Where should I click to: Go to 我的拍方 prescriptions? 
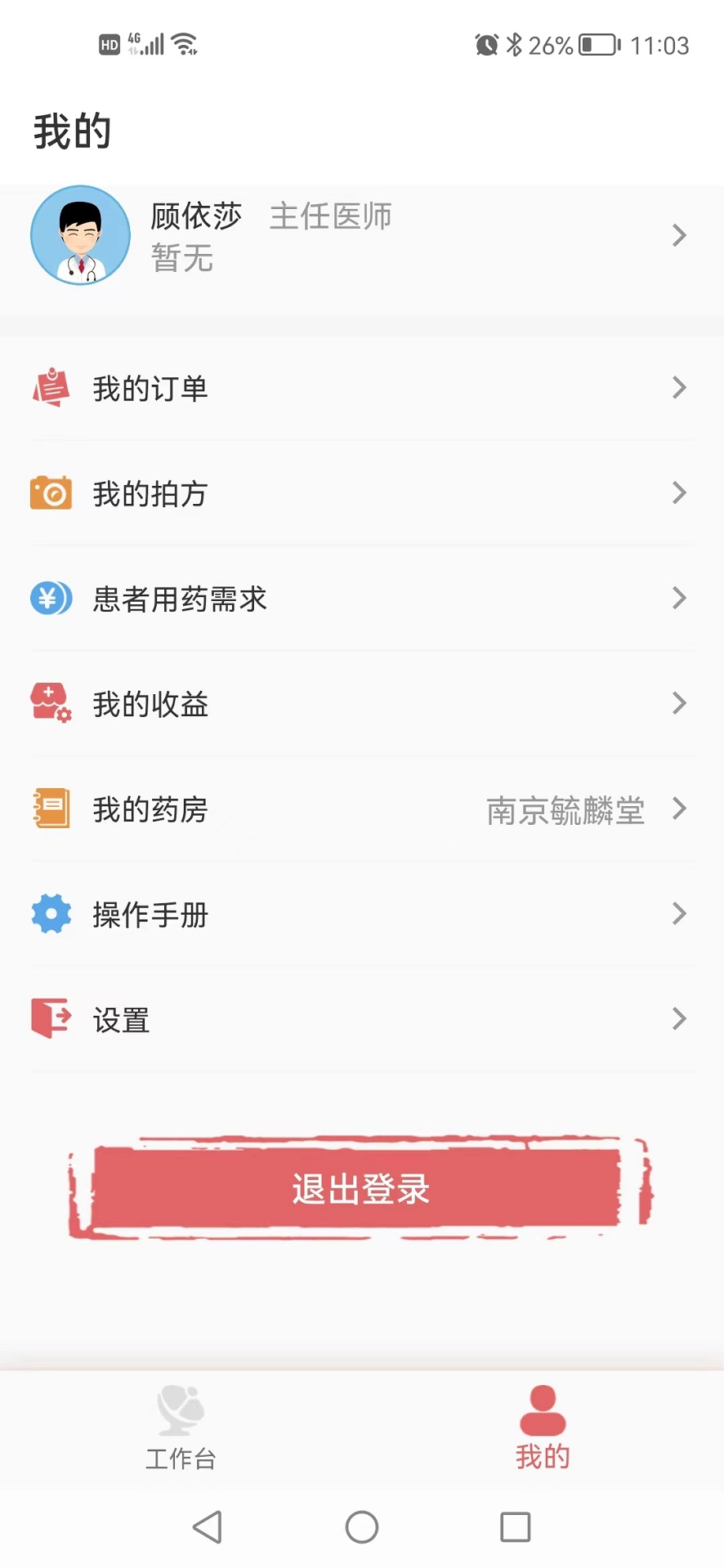[360, 493]
